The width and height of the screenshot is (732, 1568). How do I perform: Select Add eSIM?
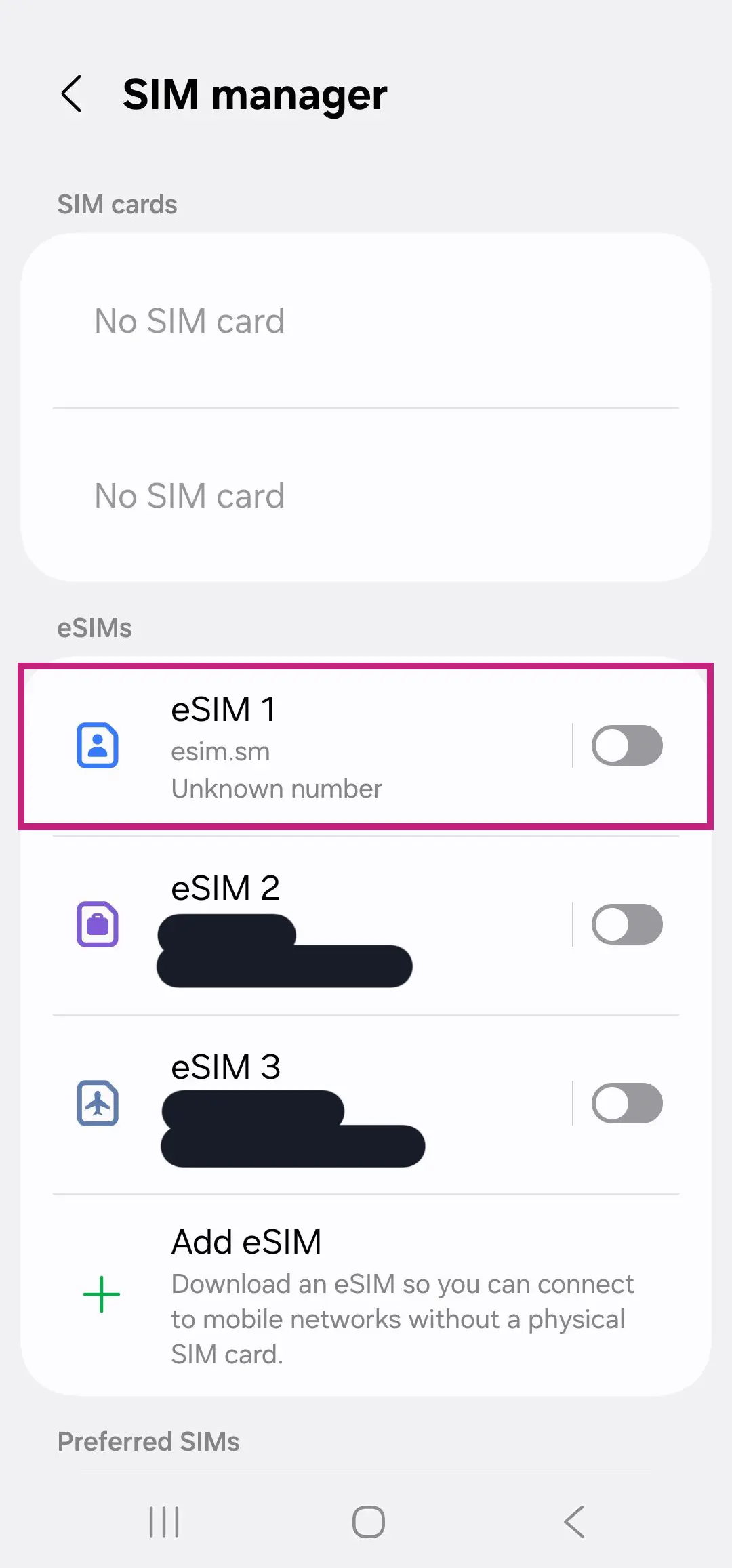[366, 1294]
